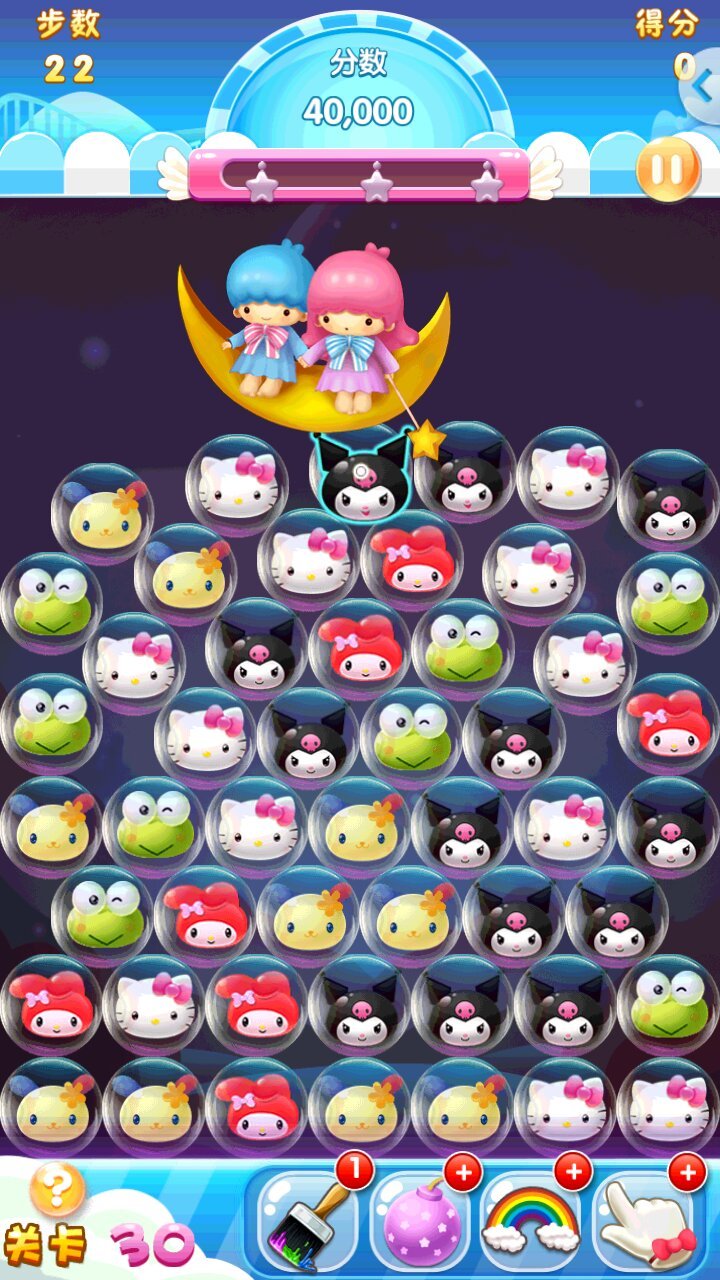The image size is (720, 1280).
Task: Pause the game
Action: (x=667, y=168)
